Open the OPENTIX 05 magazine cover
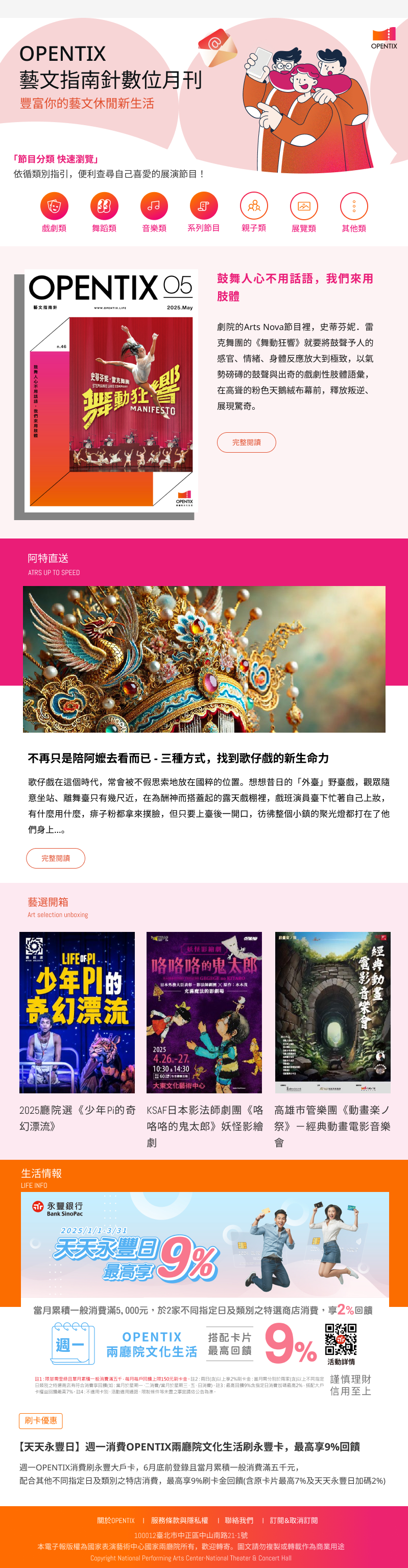This screenshot has width=408, height=1568. click(111, 390)
